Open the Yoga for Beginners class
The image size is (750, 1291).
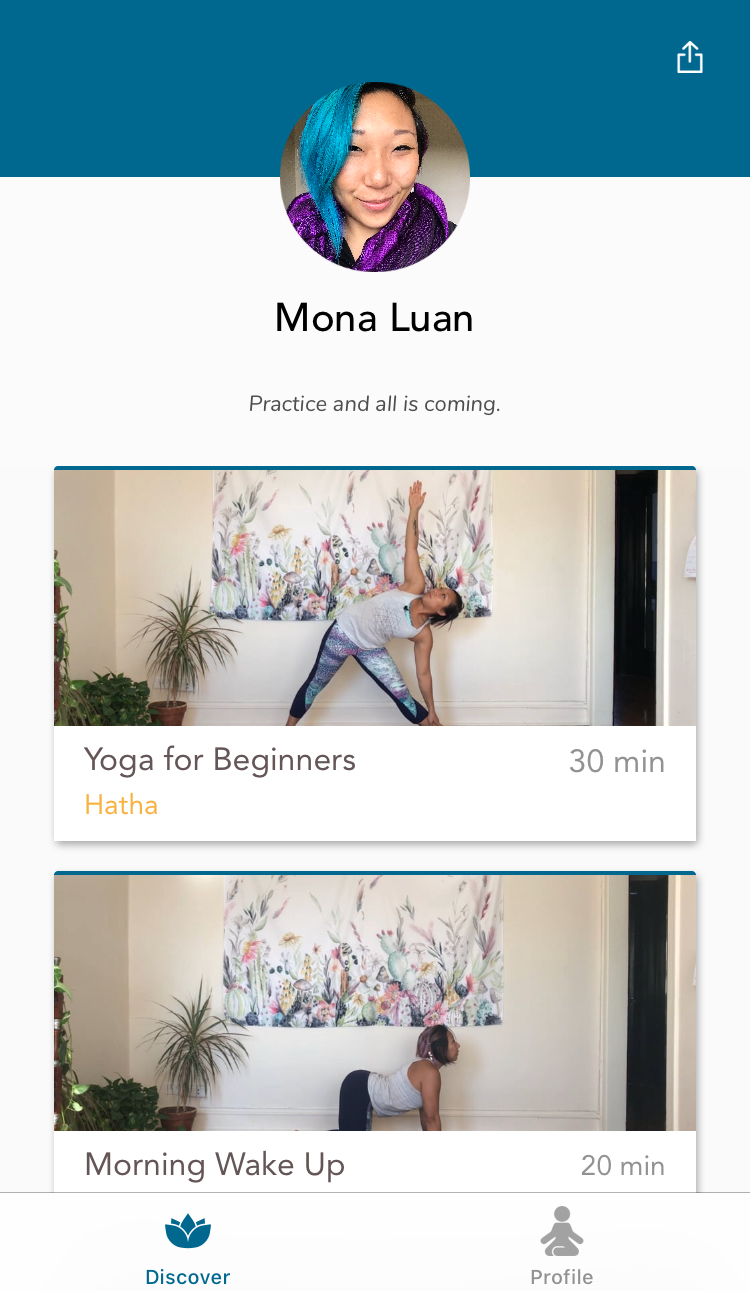point(374,655)
